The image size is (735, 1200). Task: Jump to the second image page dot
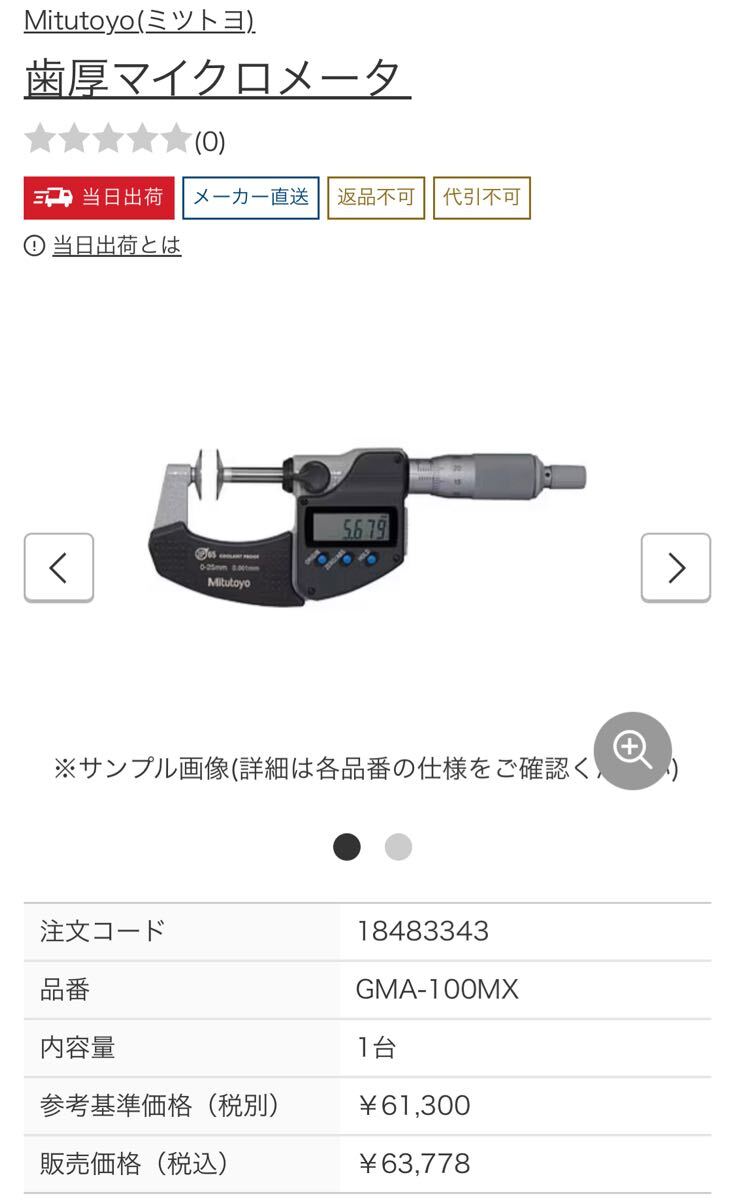[x=398, y=847]
